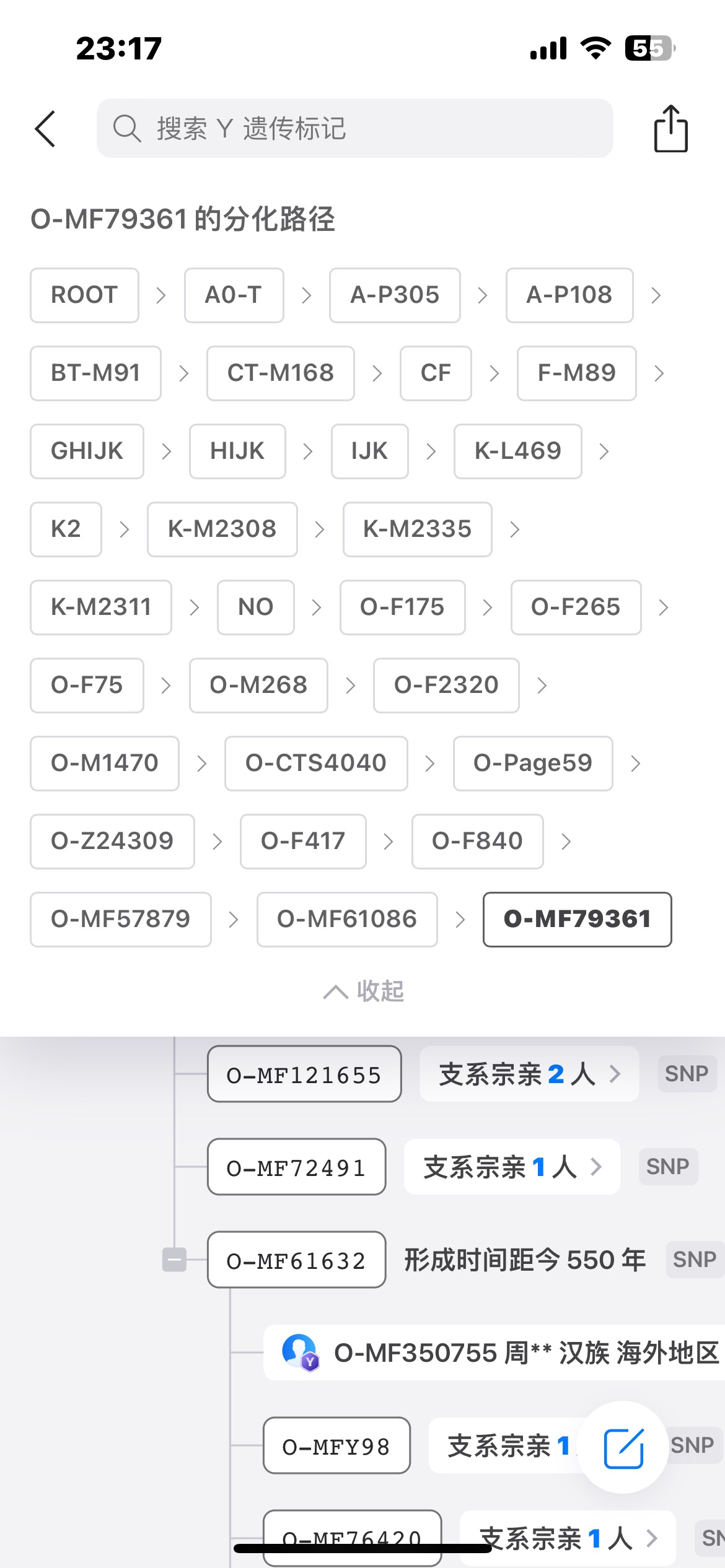725x1568 pixels.
Task: Open the O-MF121655 tree node
Action: (x=304, y=1074)
